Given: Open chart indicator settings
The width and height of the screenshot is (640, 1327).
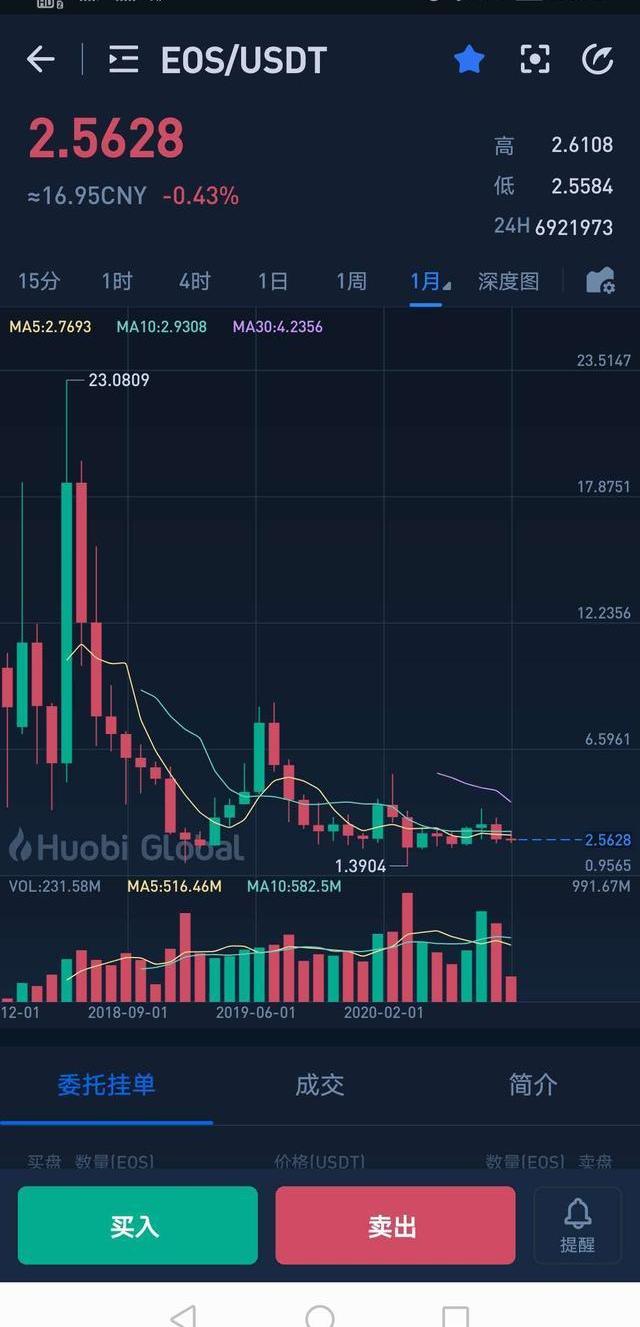Looking at the screenshot, I should tap(600, 282).
